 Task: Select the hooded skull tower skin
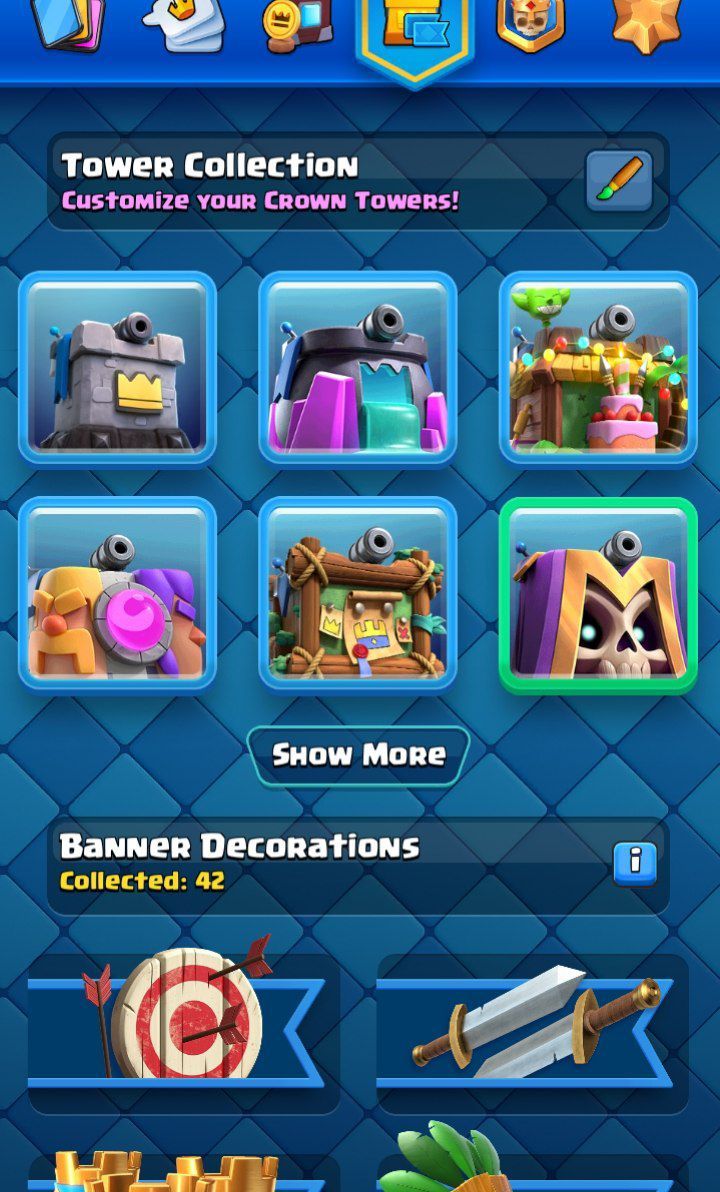[x=598, y=593]
